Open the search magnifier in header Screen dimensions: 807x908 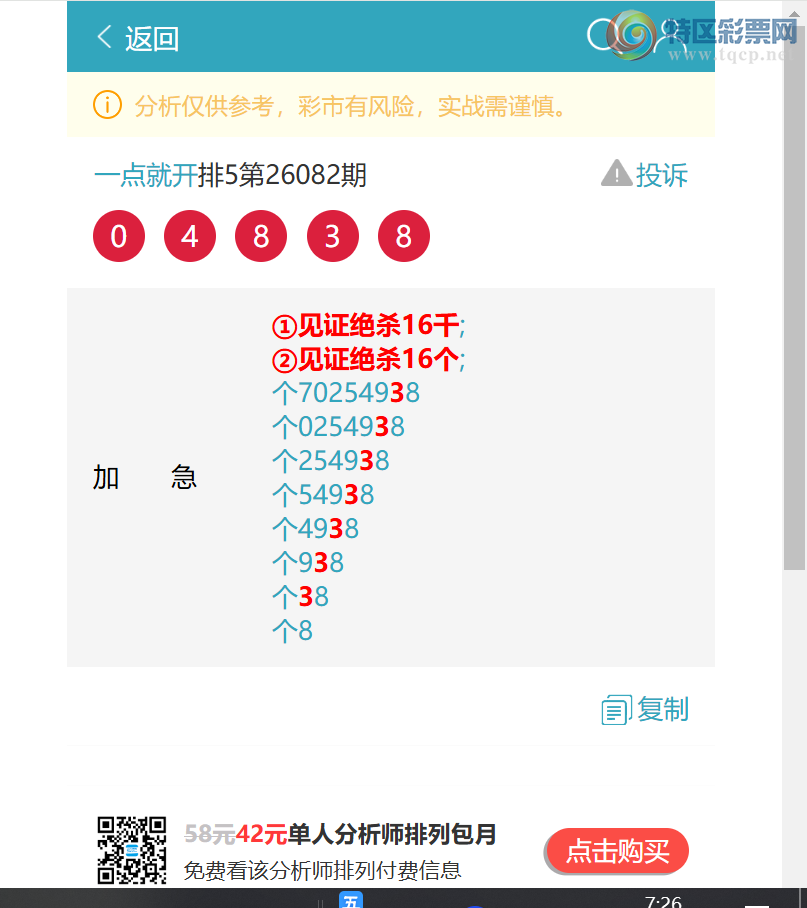tap(602, 36)
